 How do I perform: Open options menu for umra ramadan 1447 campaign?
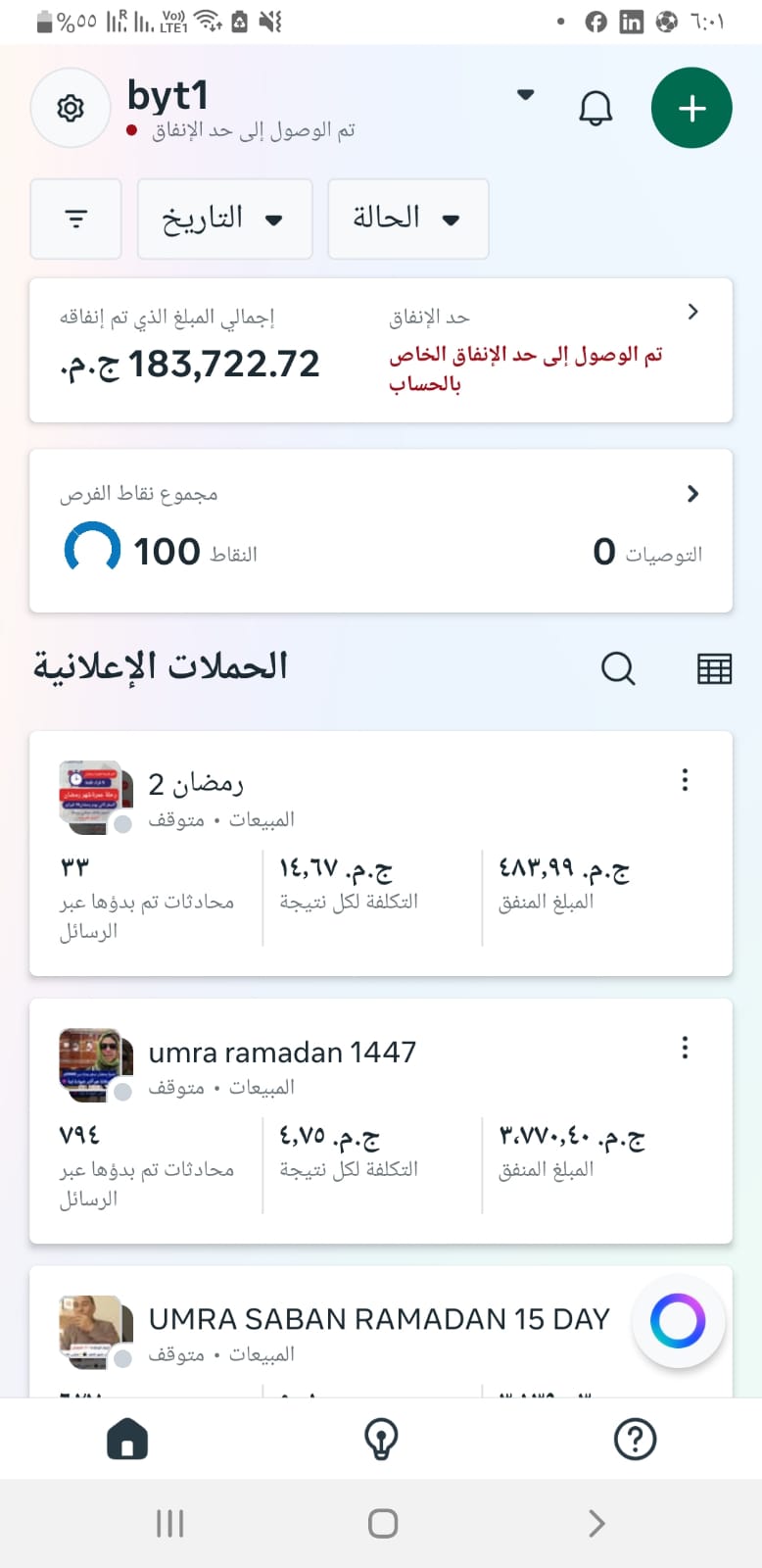tap(685, 1048)
